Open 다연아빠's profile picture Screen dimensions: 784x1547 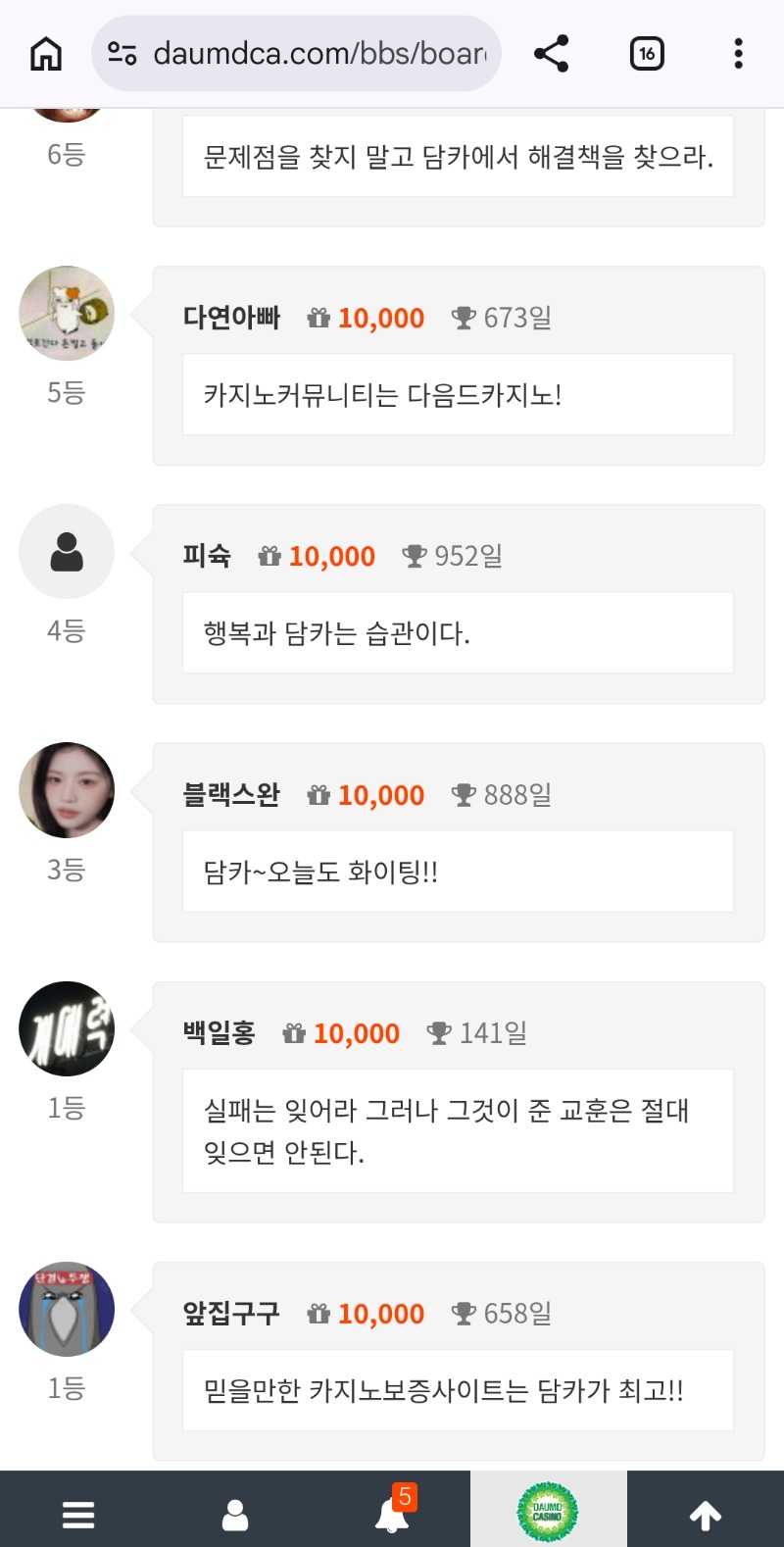point(67,314)
